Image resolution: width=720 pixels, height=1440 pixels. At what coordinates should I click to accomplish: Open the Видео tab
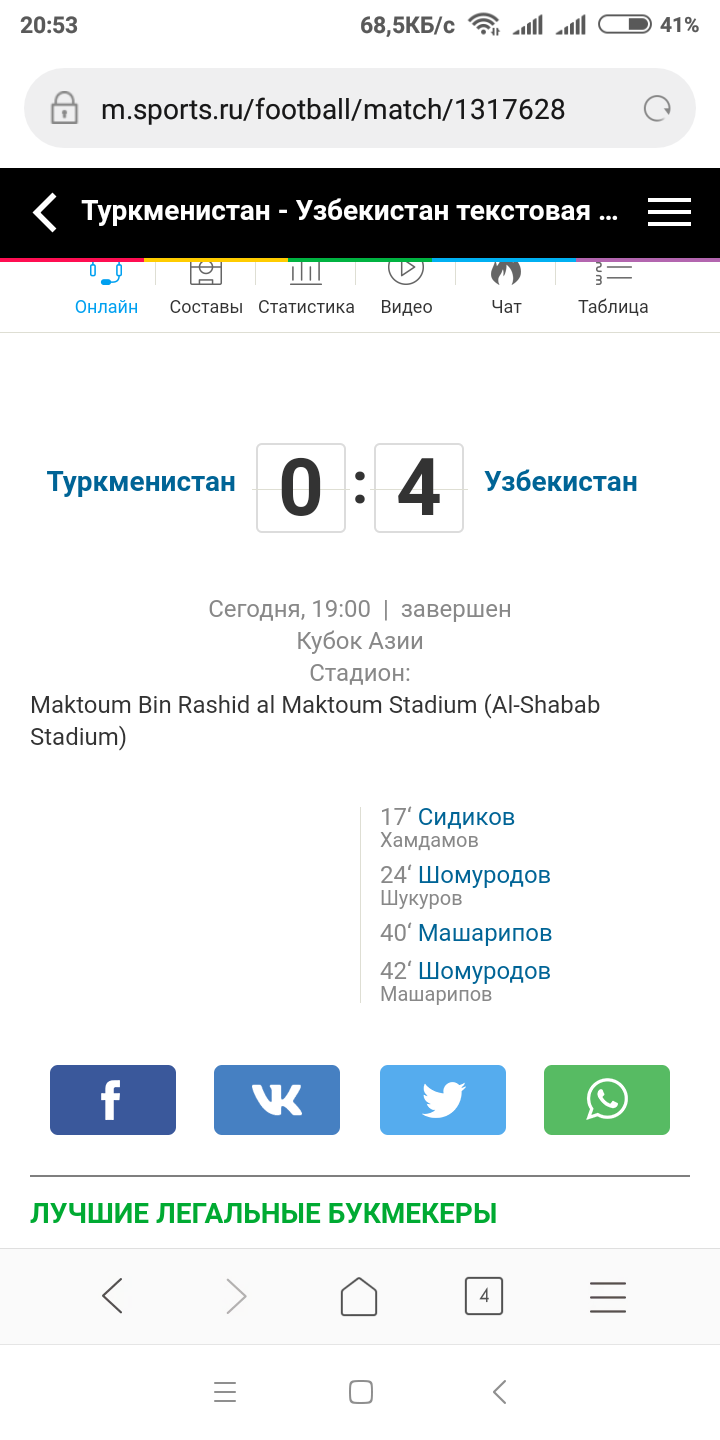(x=406, y=290)
